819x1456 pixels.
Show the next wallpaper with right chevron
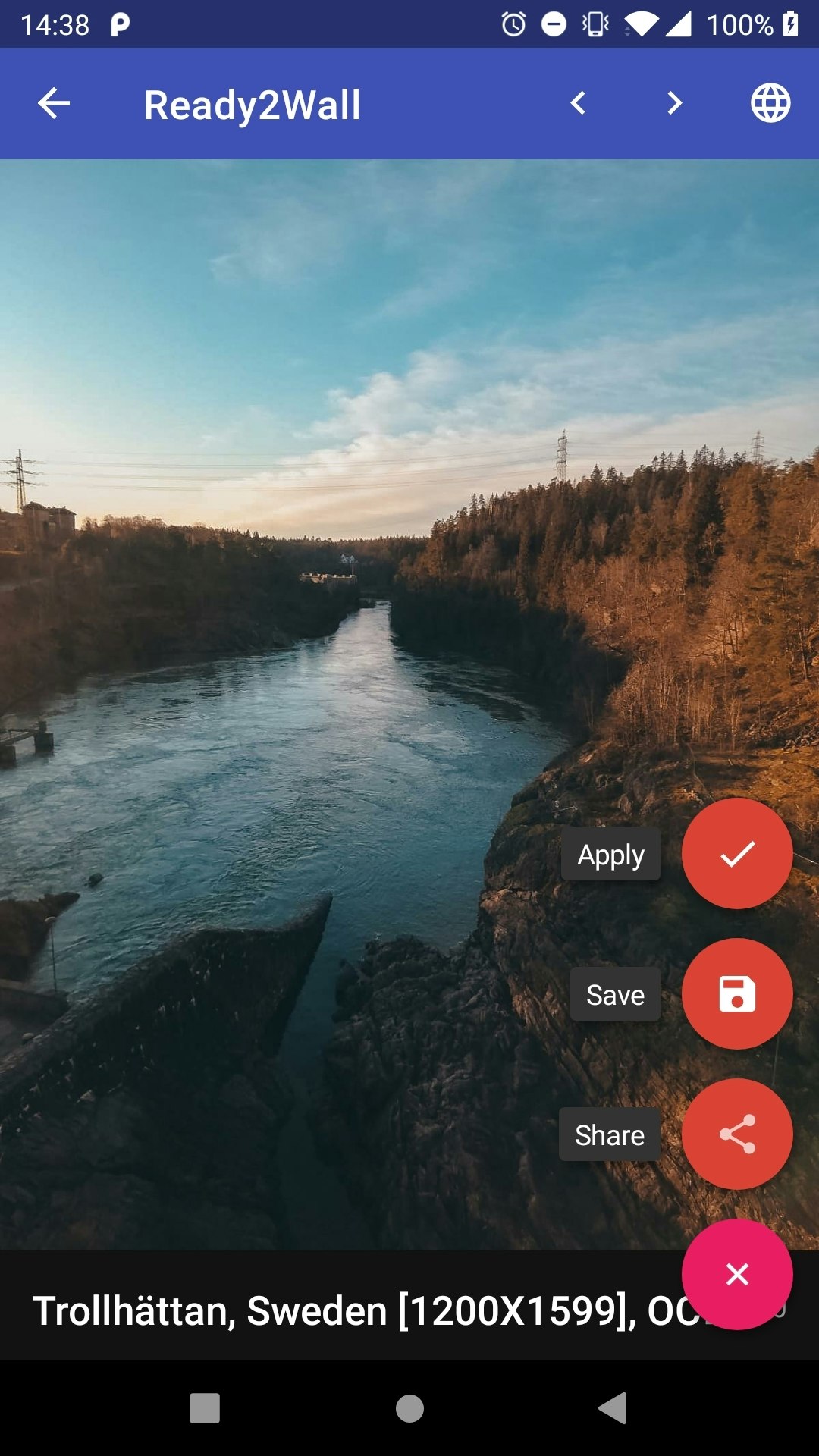673,104
